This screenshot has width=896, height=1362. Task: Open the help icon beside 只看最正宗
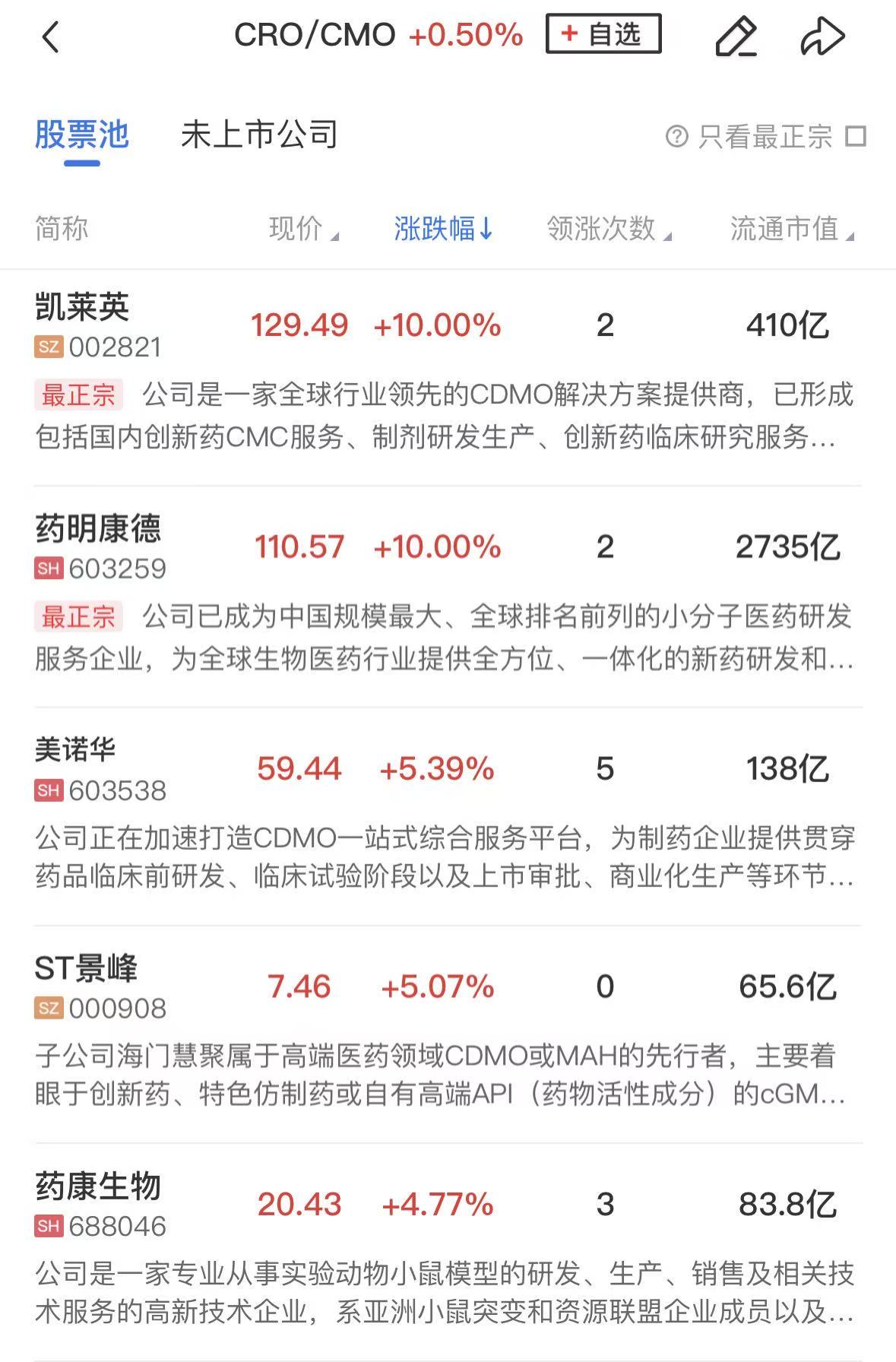pyautogui.click(x=676, y=137)
